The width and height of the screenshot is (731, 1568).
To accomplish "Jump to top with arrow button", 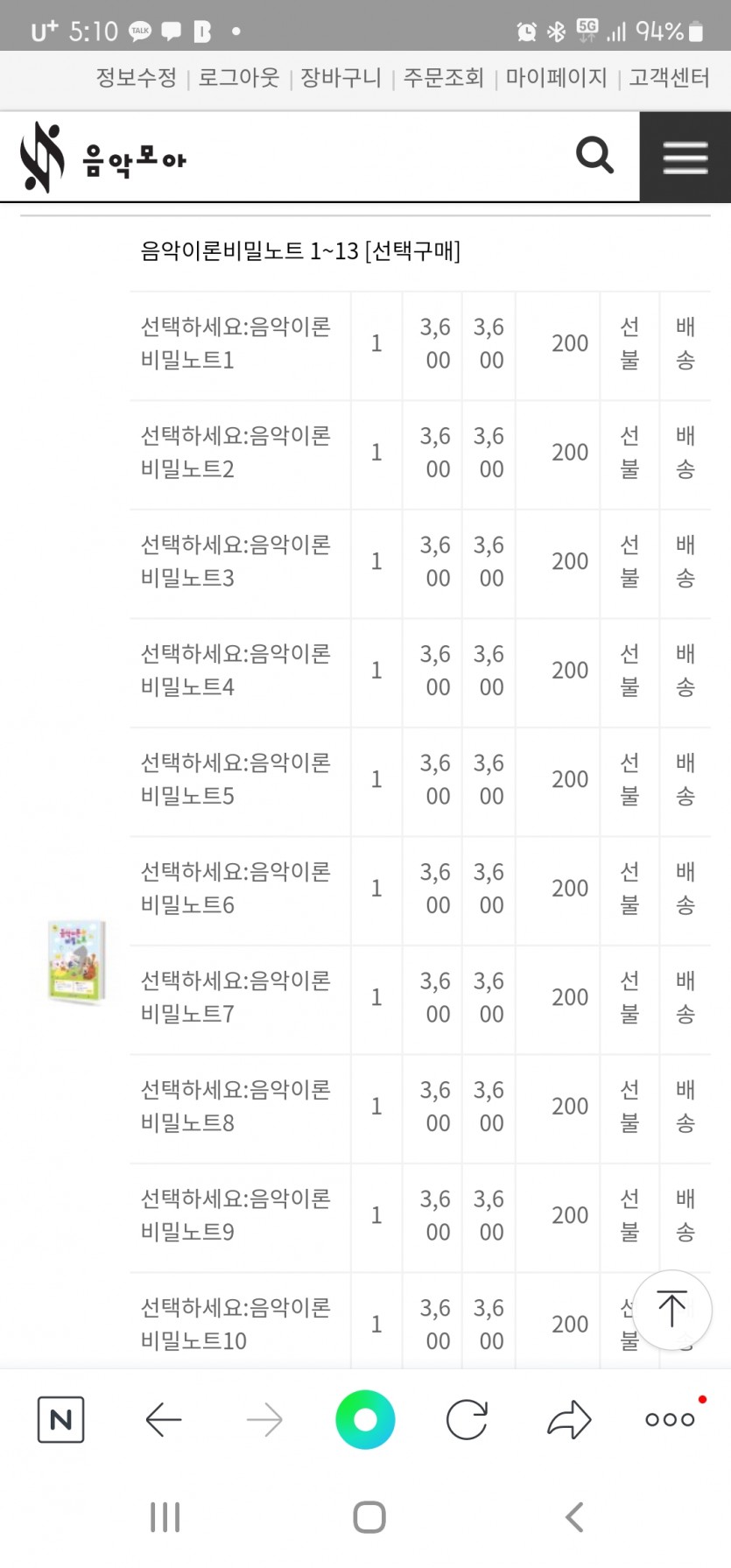I will pos(671,1310).
